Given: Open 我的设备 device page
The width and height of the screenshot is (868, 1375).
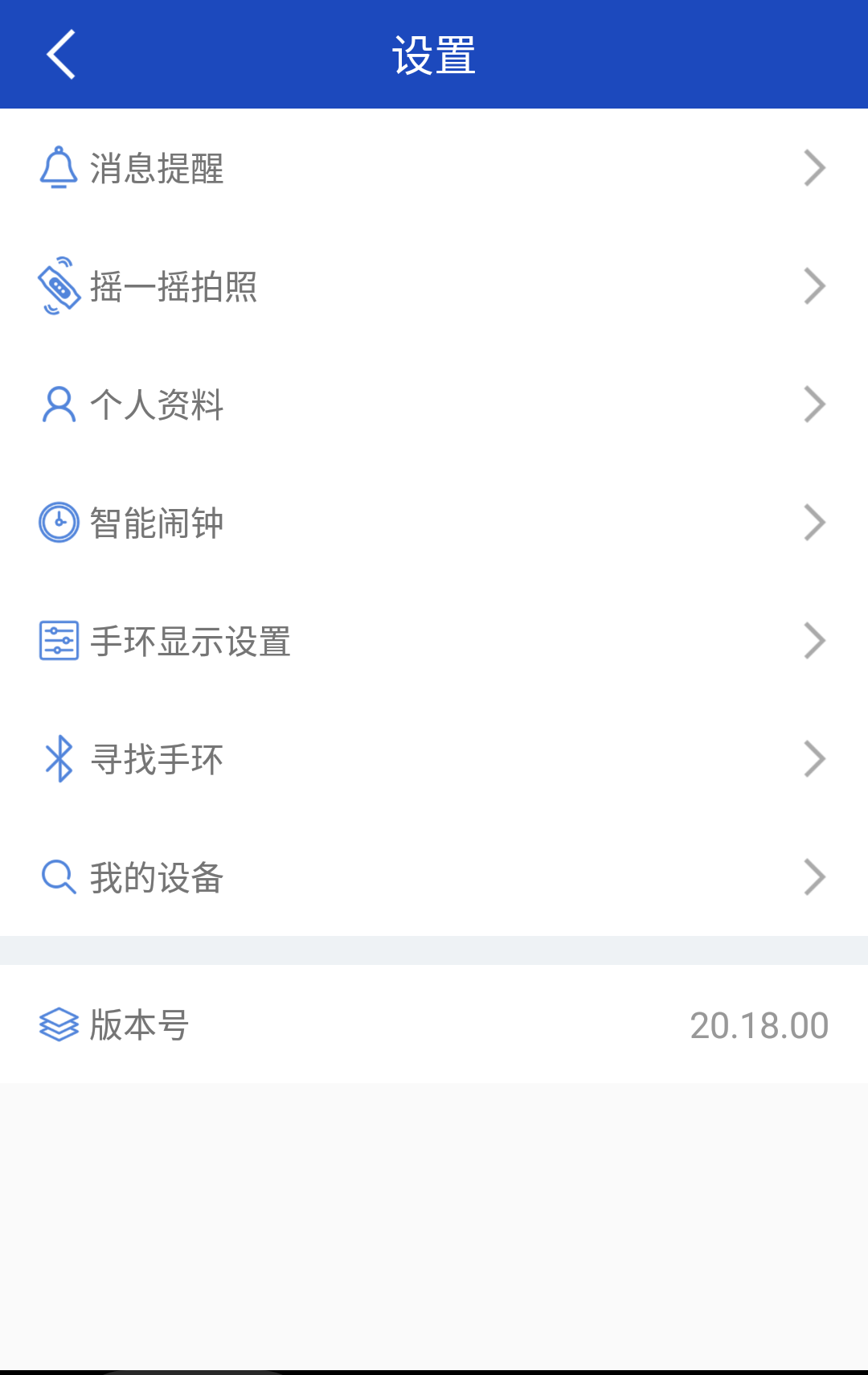Looking at the screenshot, I should coord(434,877).
